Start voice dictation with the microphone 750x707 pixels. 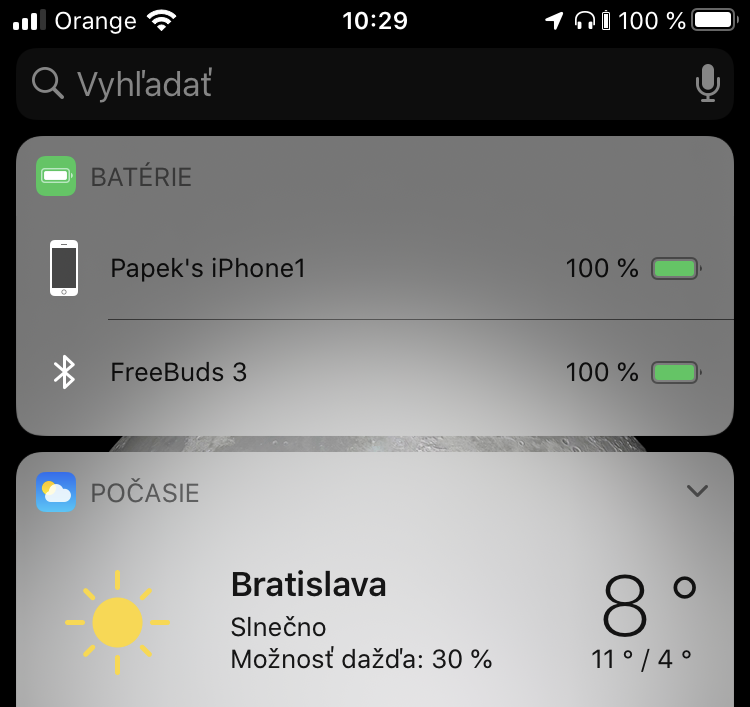pyautogui.click(x=707, y=84)
